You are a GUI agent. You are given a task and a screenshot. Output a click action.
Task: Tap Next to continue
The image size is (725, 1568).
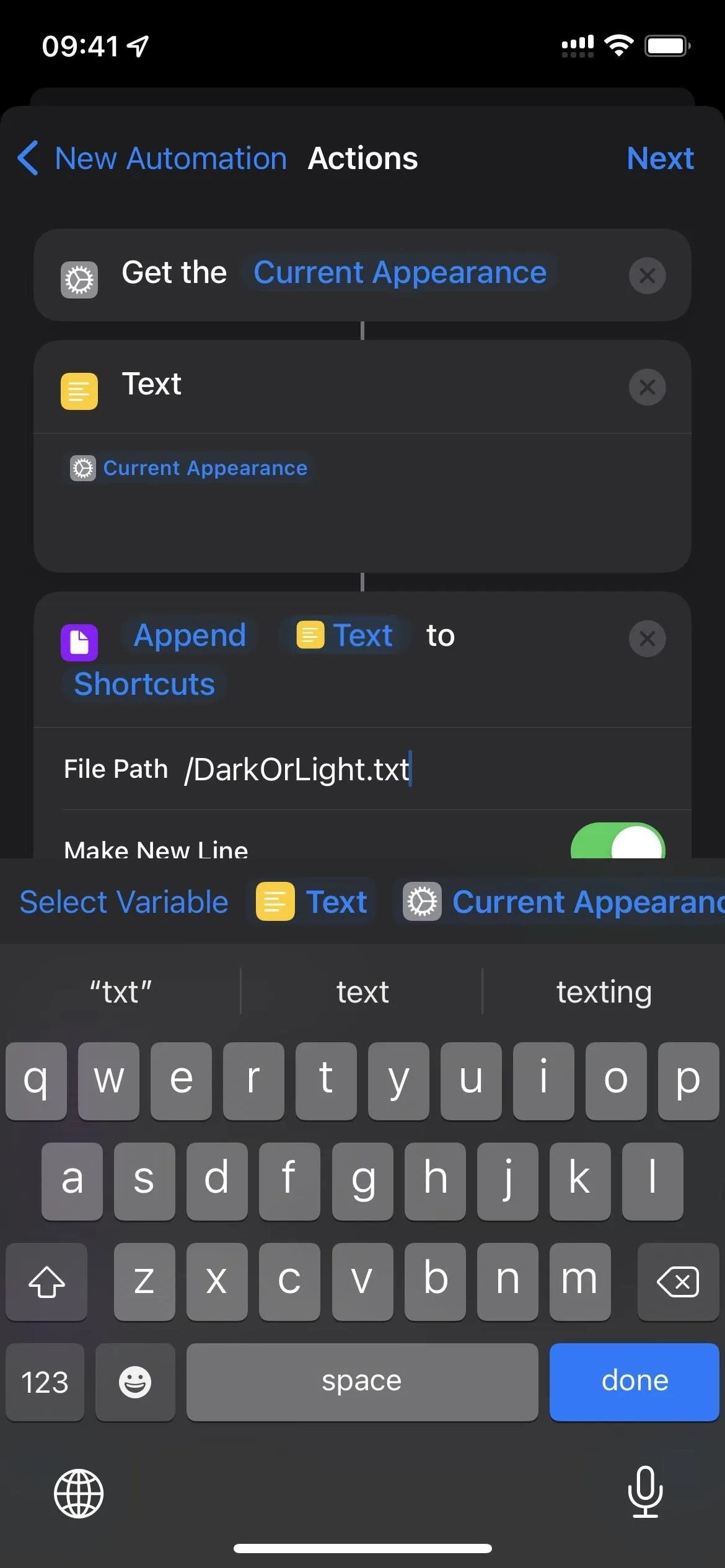660,158
